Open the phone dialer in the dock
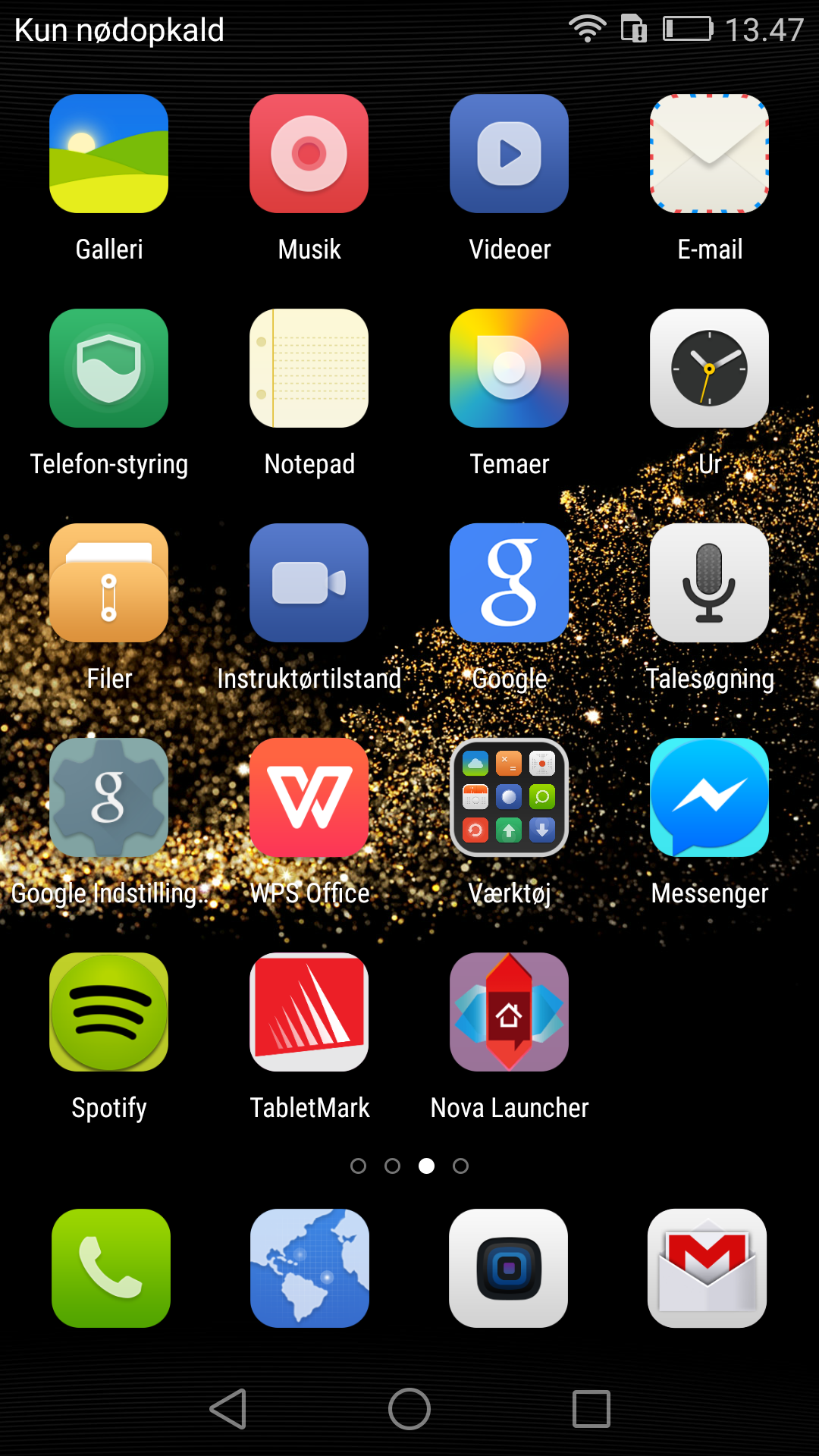The height and width of the screenshot is (1456, 819). (x=111, y=1268)
